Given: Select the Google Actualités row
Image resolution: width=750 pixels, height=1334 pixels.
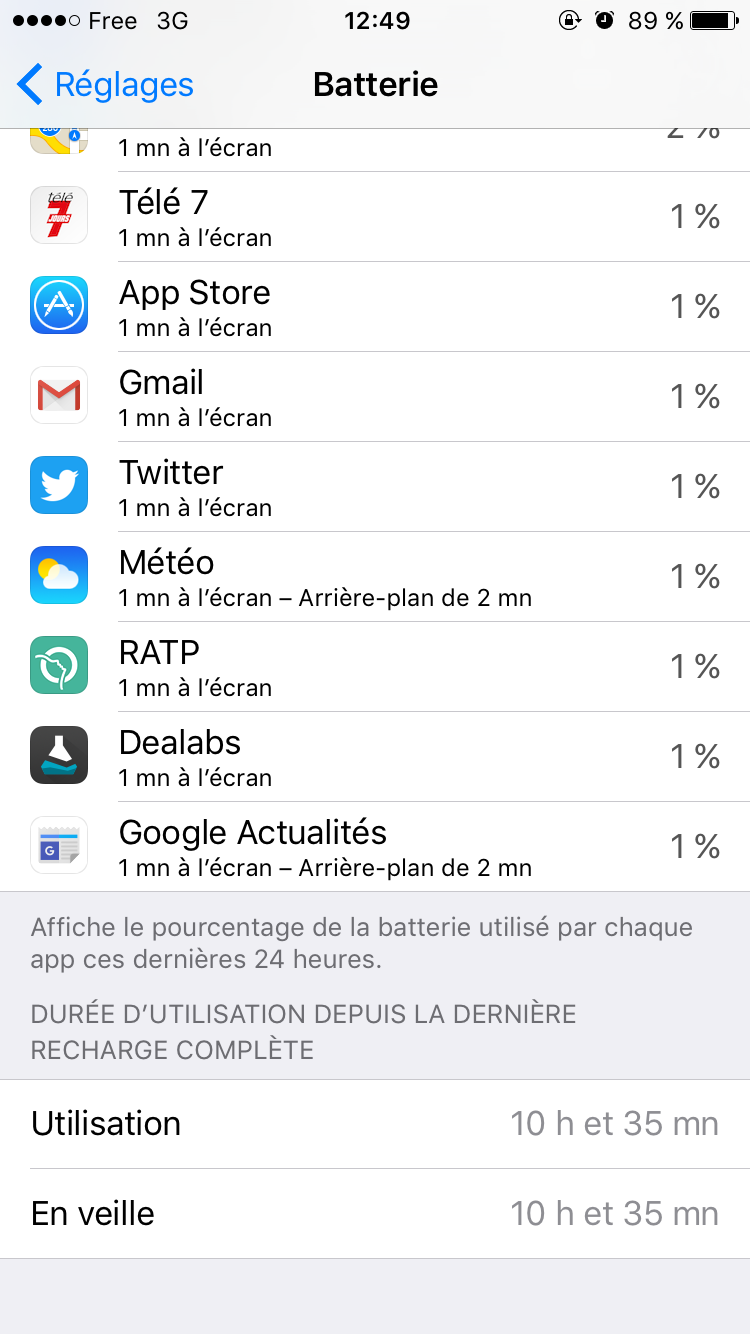Looking at the screenshot, I should [375, 847].
